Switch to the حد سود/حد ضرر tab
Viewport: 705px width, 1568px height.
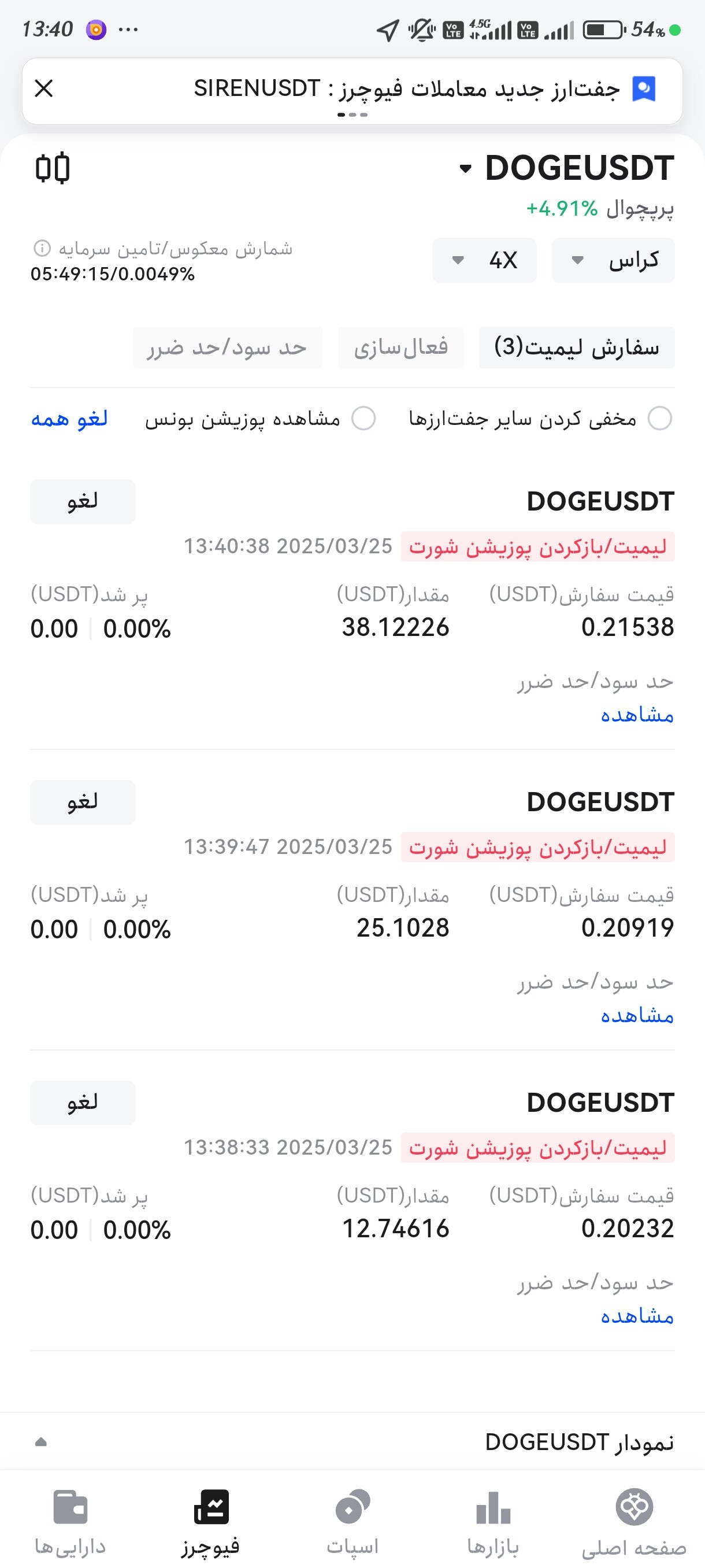[x=228, y=347]
